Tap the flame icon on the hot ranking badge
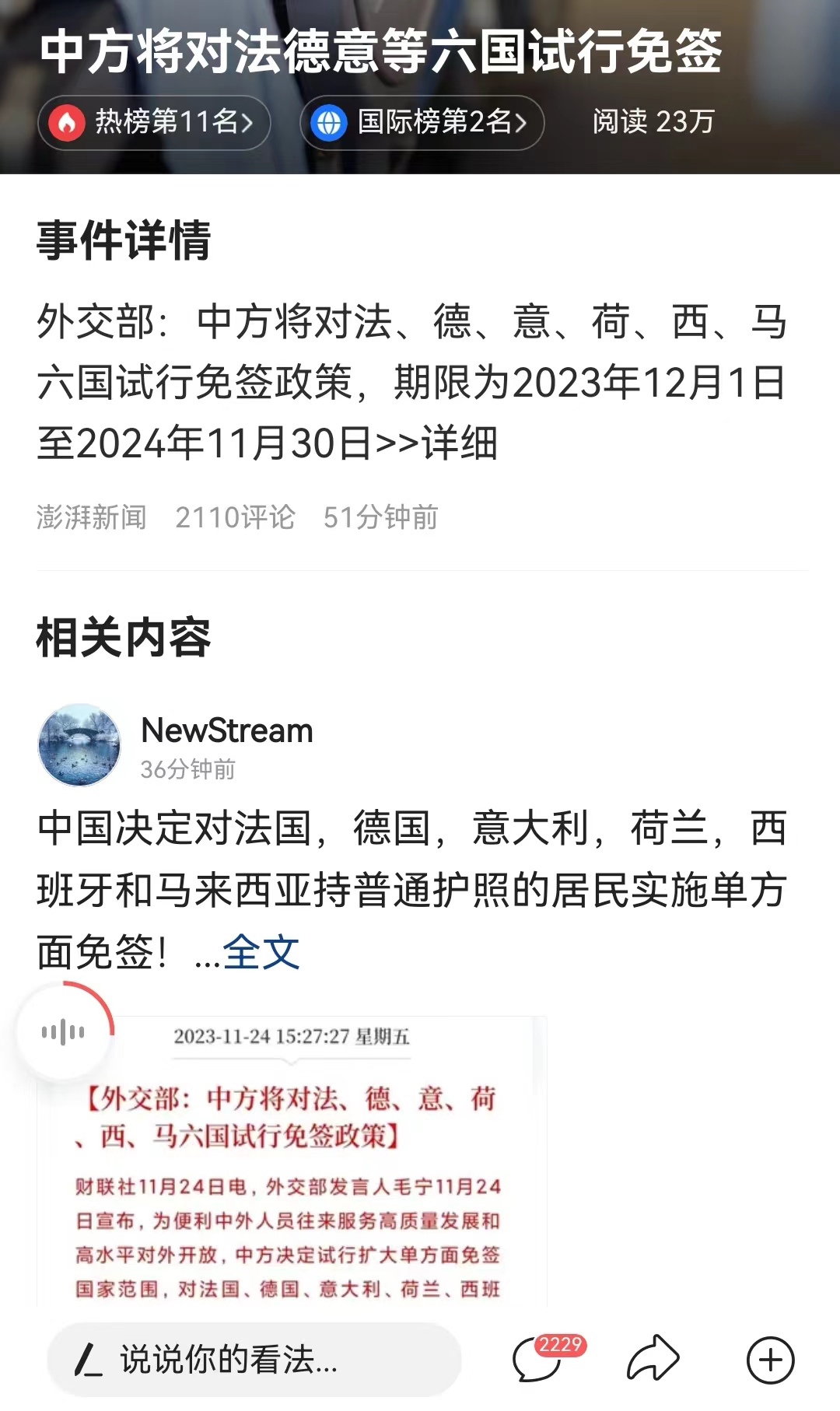840x1411 pixels. [x=69, y=121]
